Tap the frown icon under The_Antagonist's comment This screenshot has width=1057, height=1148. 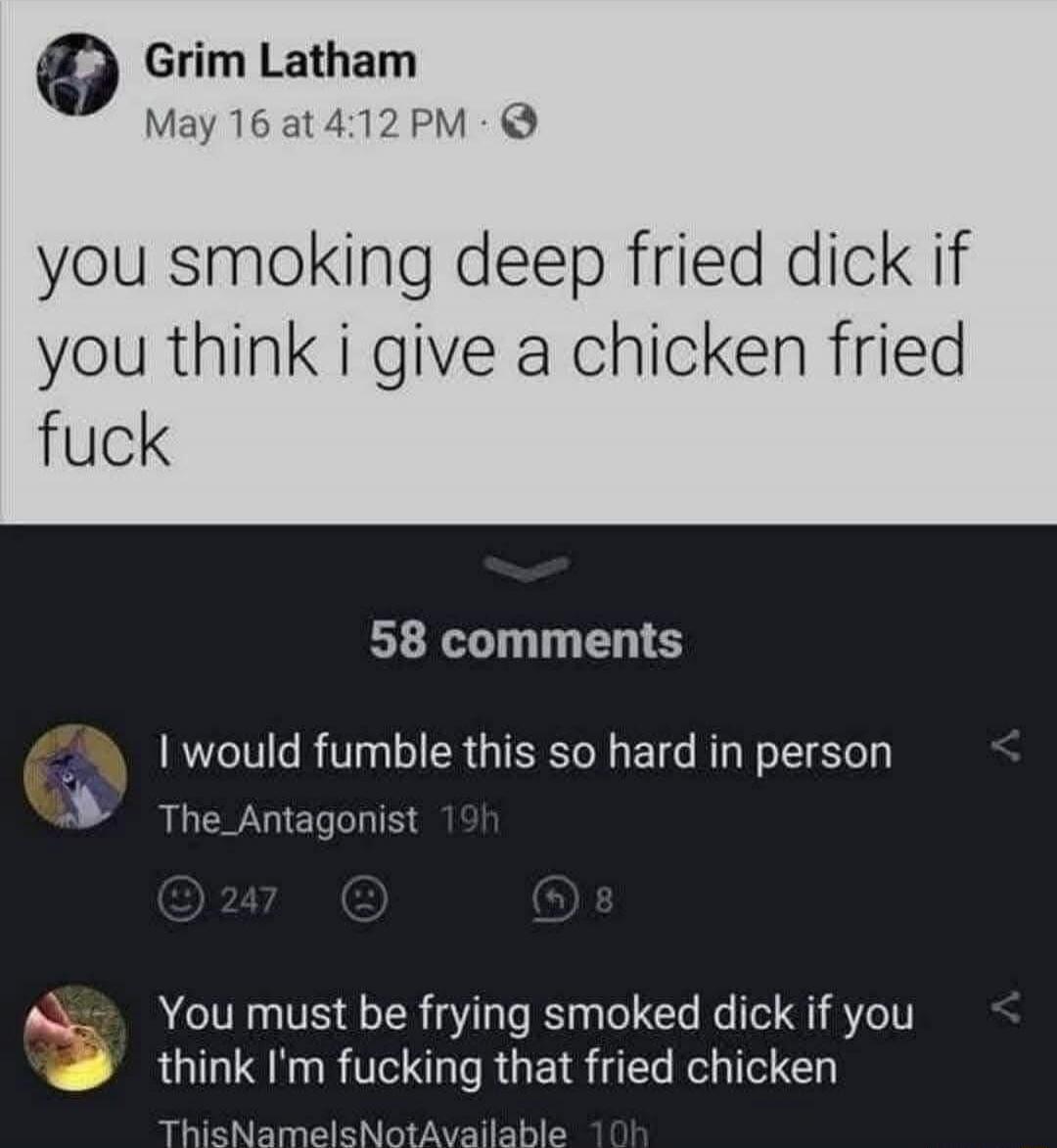coord(363,899)
